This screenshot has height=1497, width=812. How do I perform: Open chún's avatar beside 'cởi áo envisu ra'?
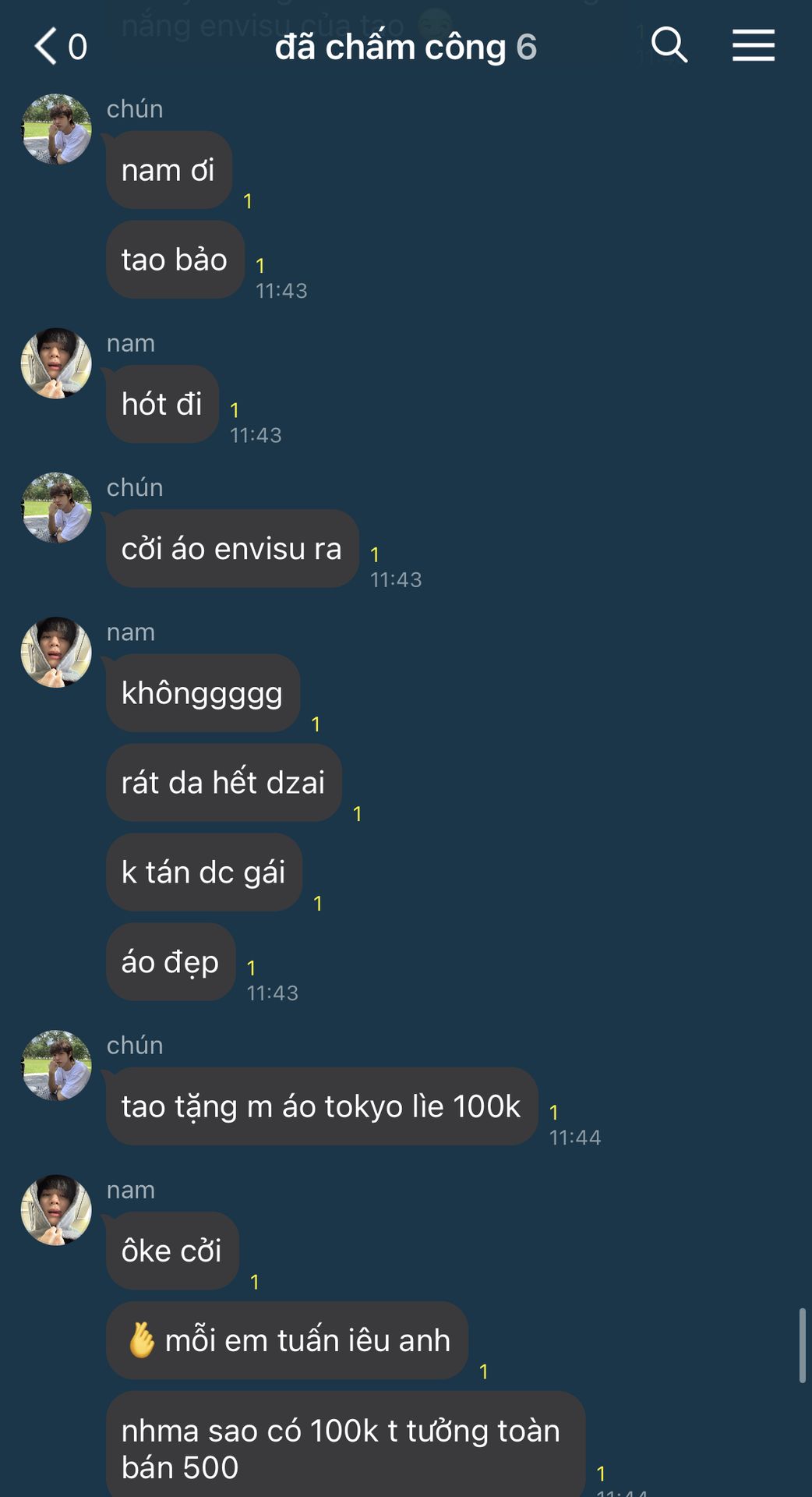point(56,508)
